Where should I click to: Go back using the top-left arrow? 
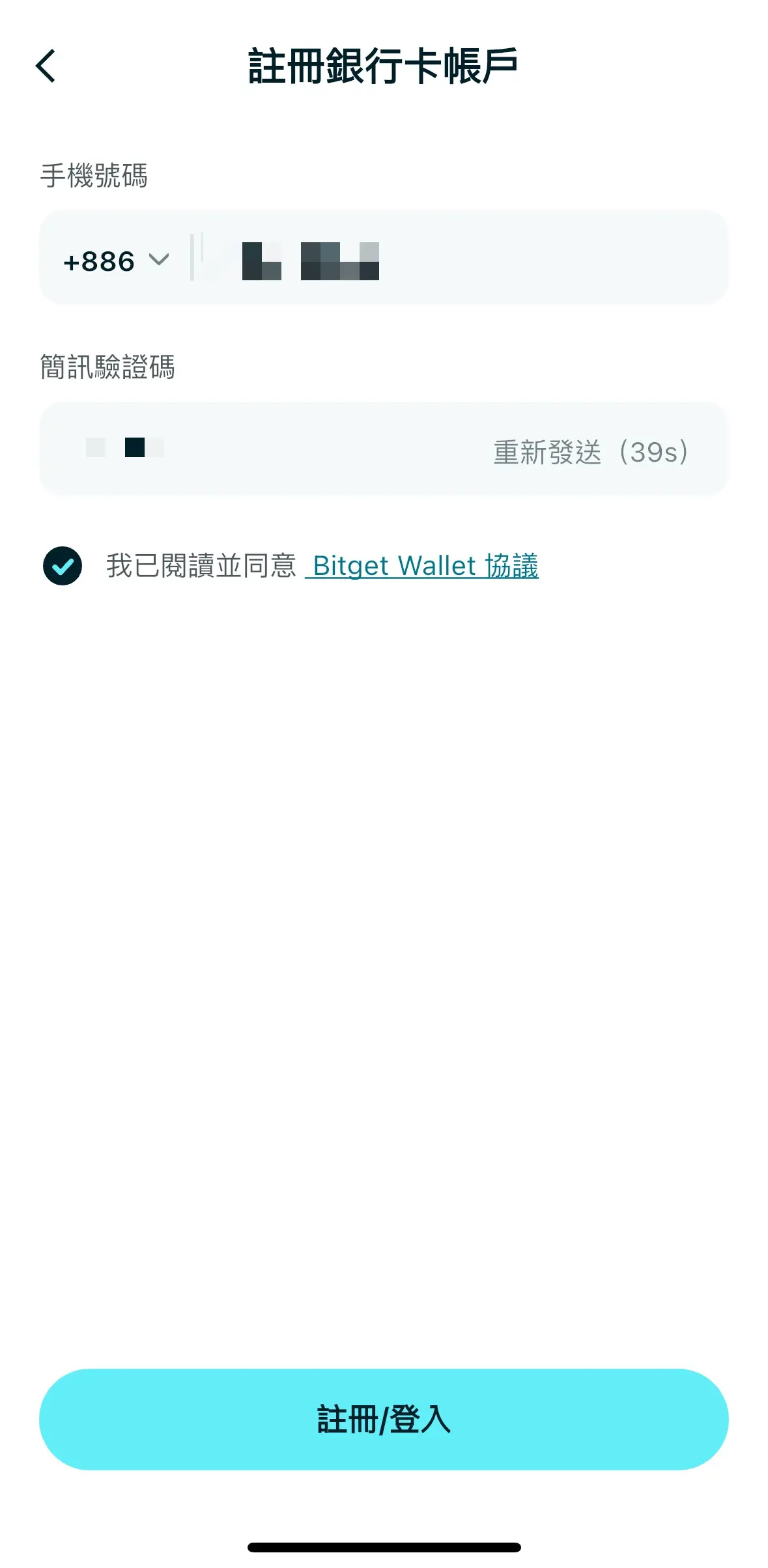tap(46, 66)
